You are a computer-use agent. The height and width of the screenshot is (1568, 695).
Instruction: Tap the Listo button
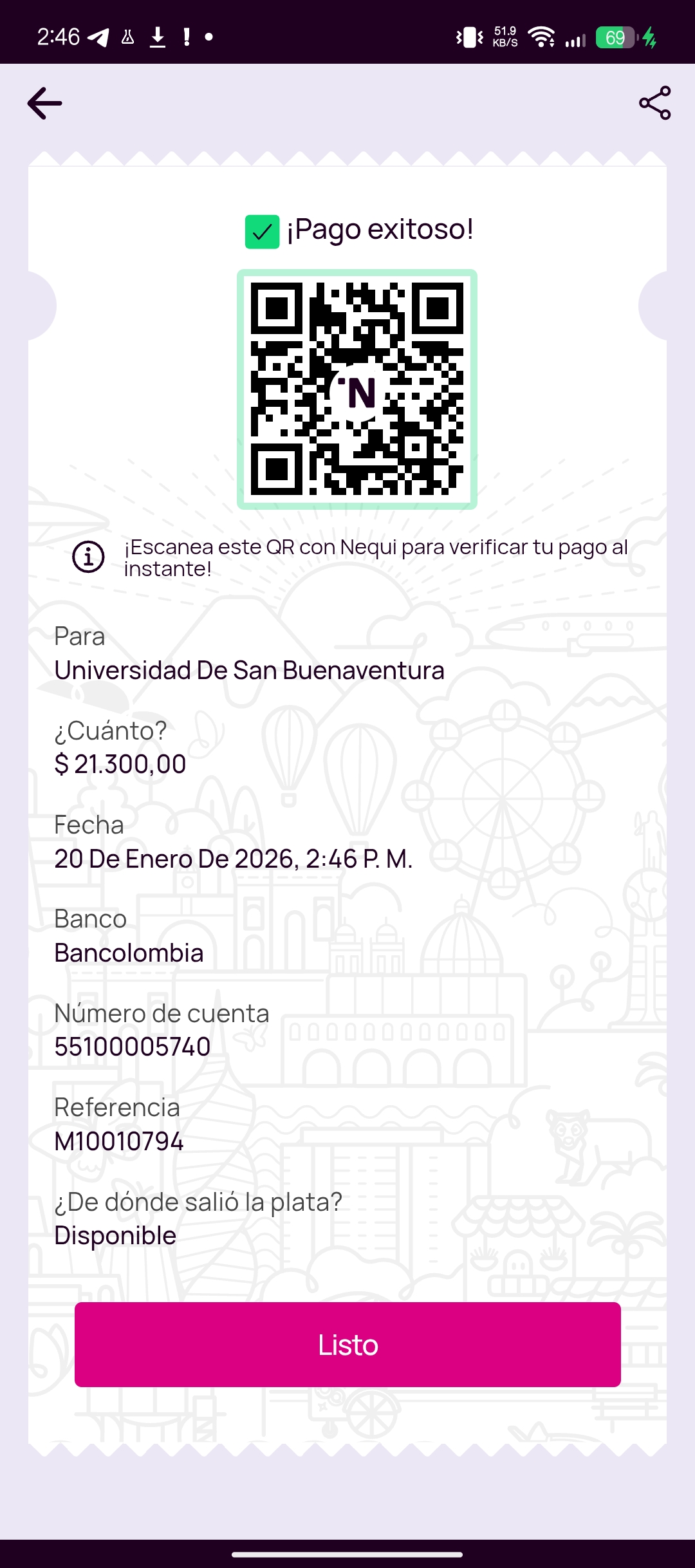[347, 1345]
